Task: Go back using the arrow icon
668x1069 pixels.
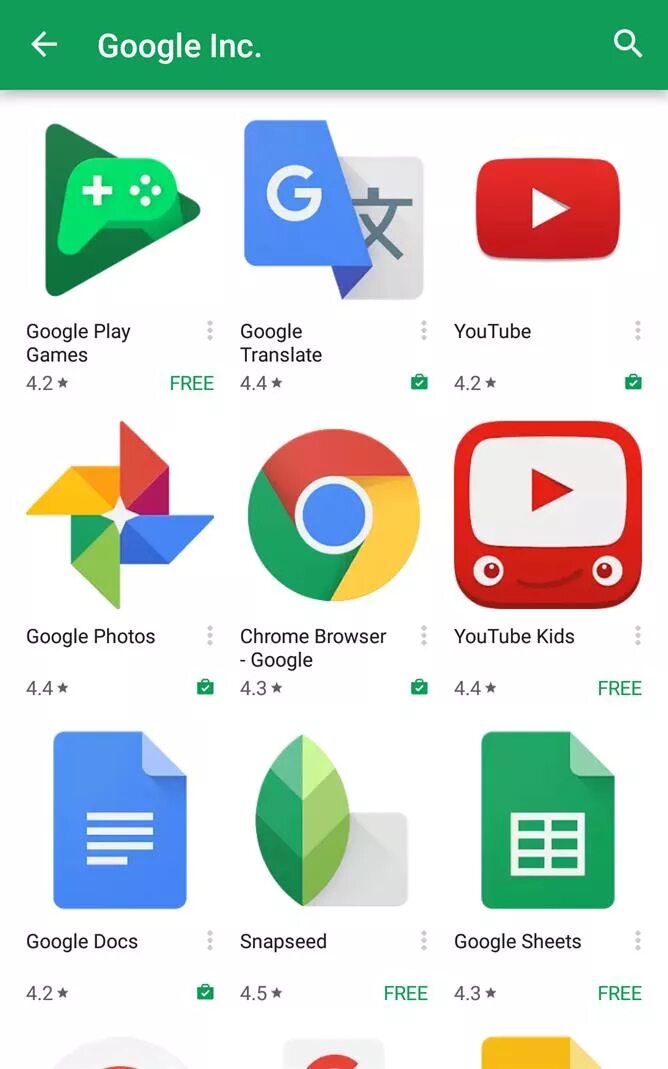Action: coord(44,44)
